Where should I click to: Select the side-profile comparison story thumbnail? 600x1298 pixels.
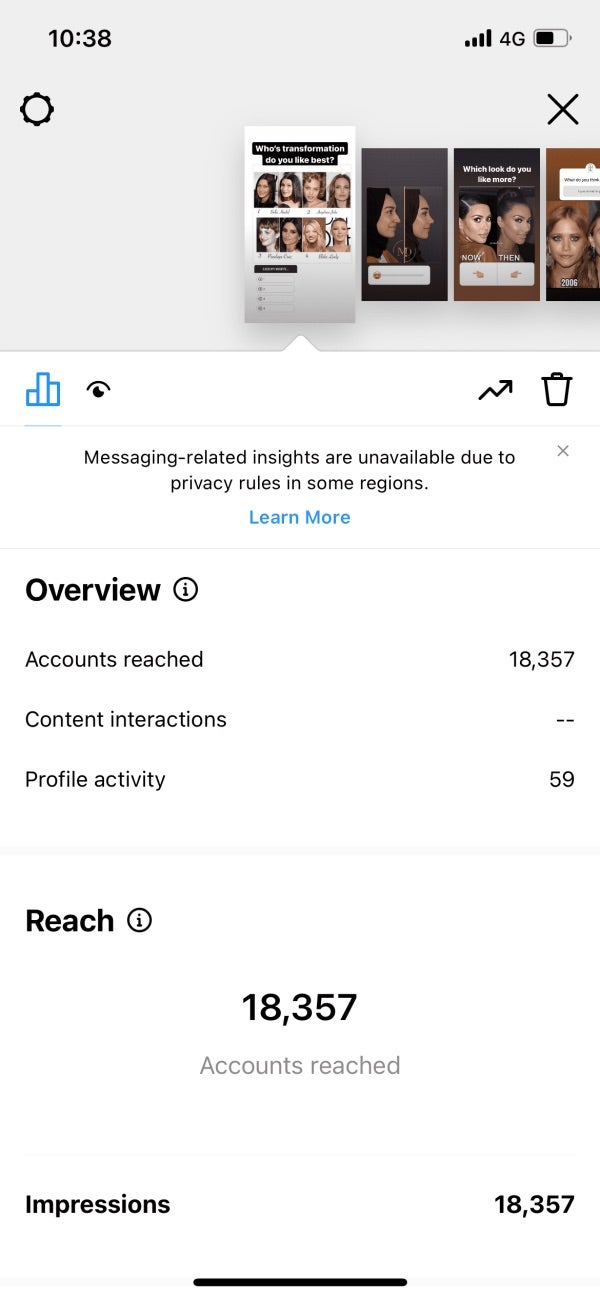point(405,225)
